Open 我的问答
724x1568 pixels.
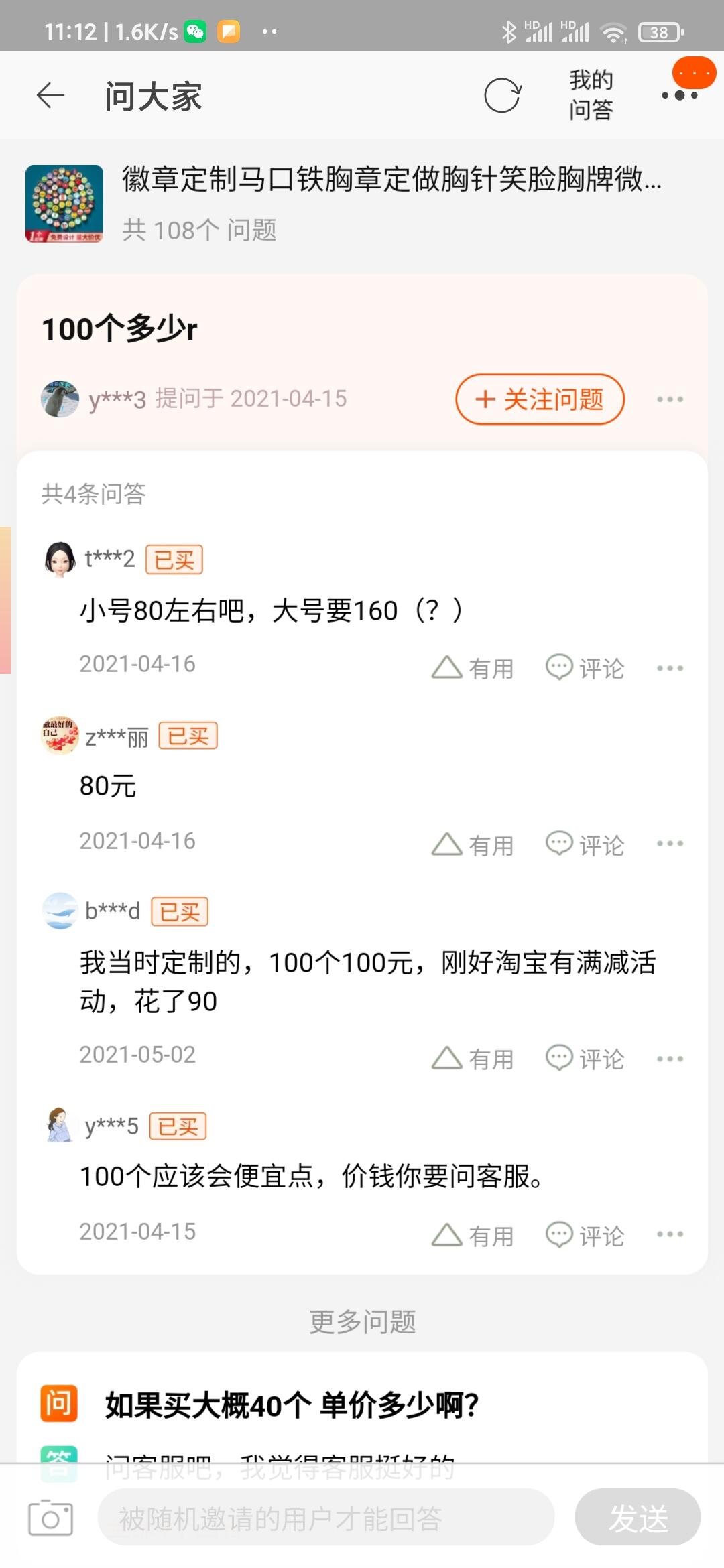click(591, 94)
